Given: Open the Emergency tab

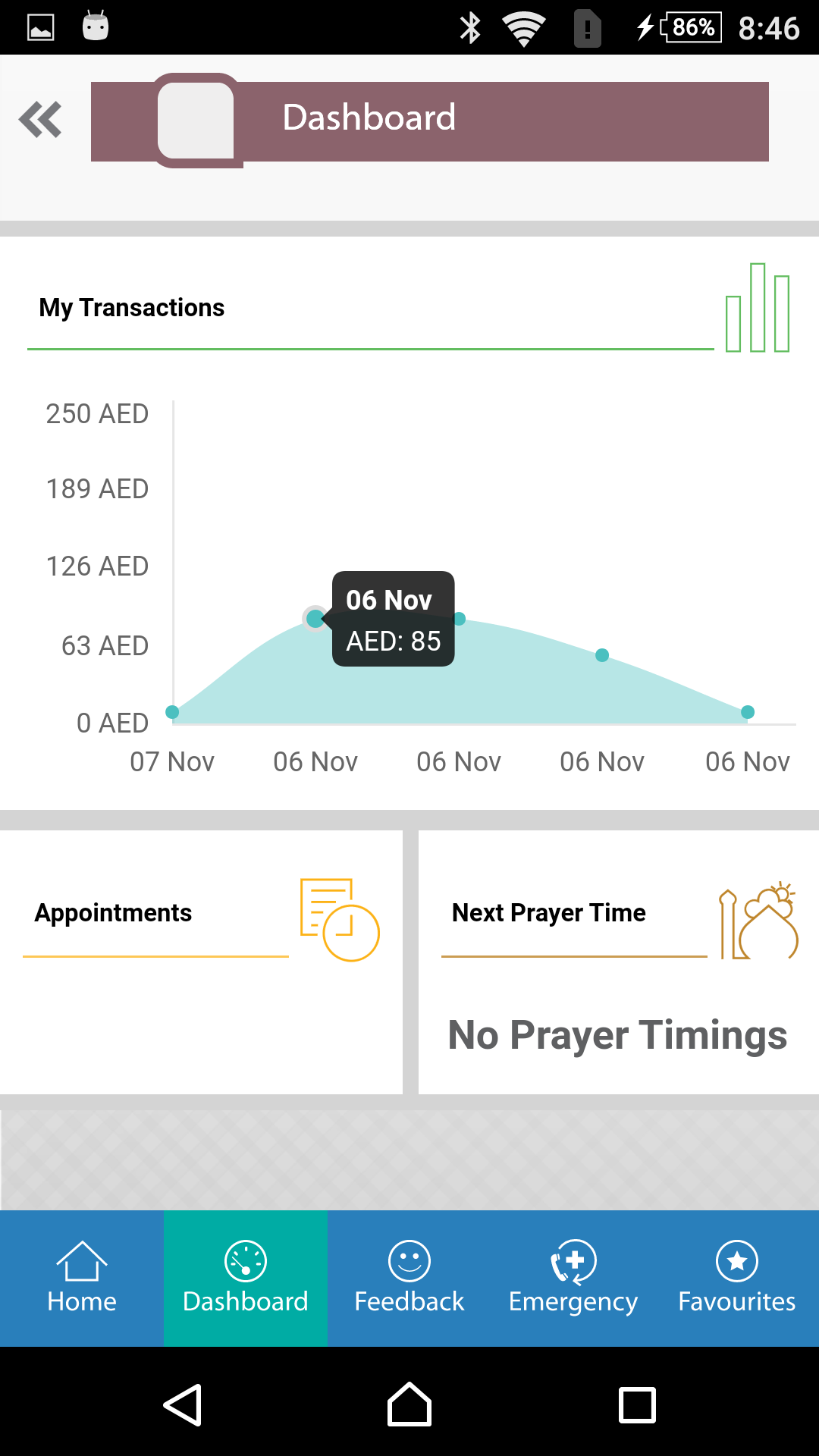Looking at the screenshot, I should pos(573,1279).
